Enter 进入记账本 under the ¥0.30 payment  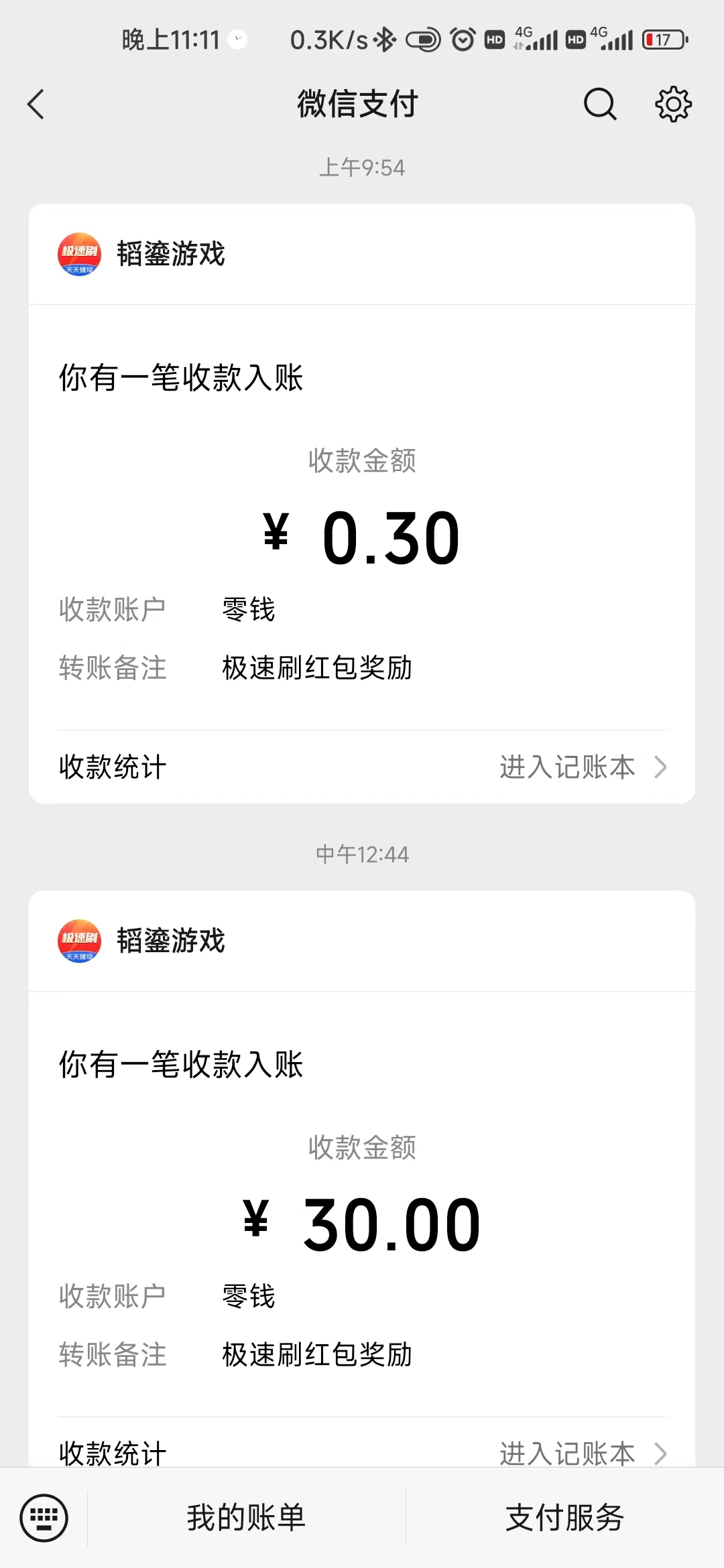(582, 767)
